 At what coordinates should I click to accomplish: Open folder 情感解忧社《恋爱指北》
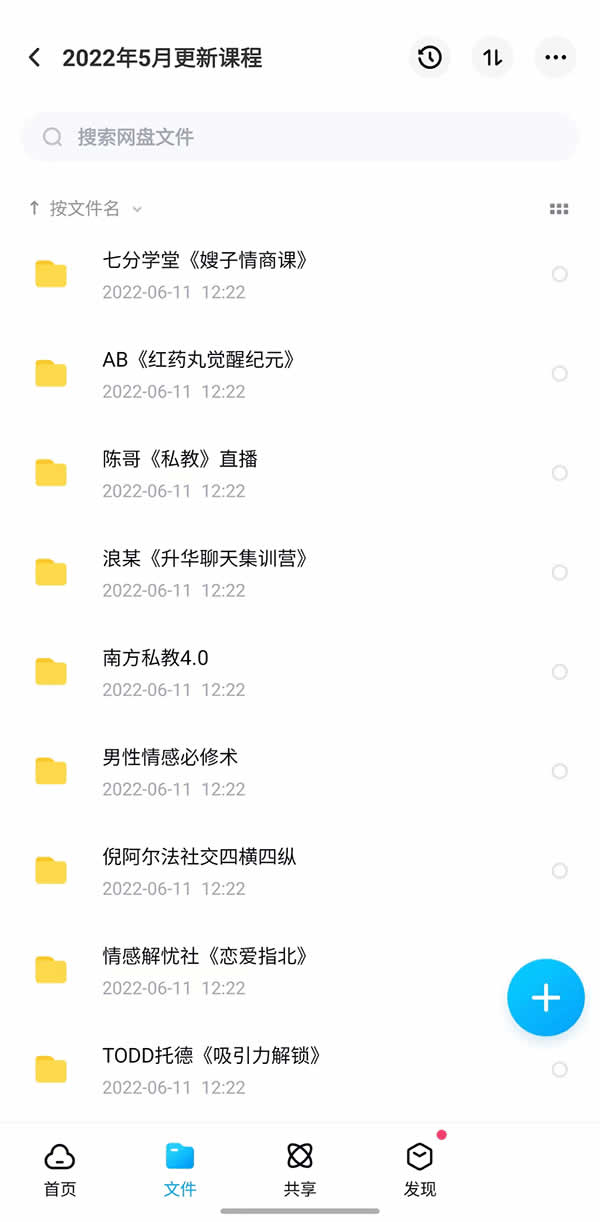[x=205, y=970]
